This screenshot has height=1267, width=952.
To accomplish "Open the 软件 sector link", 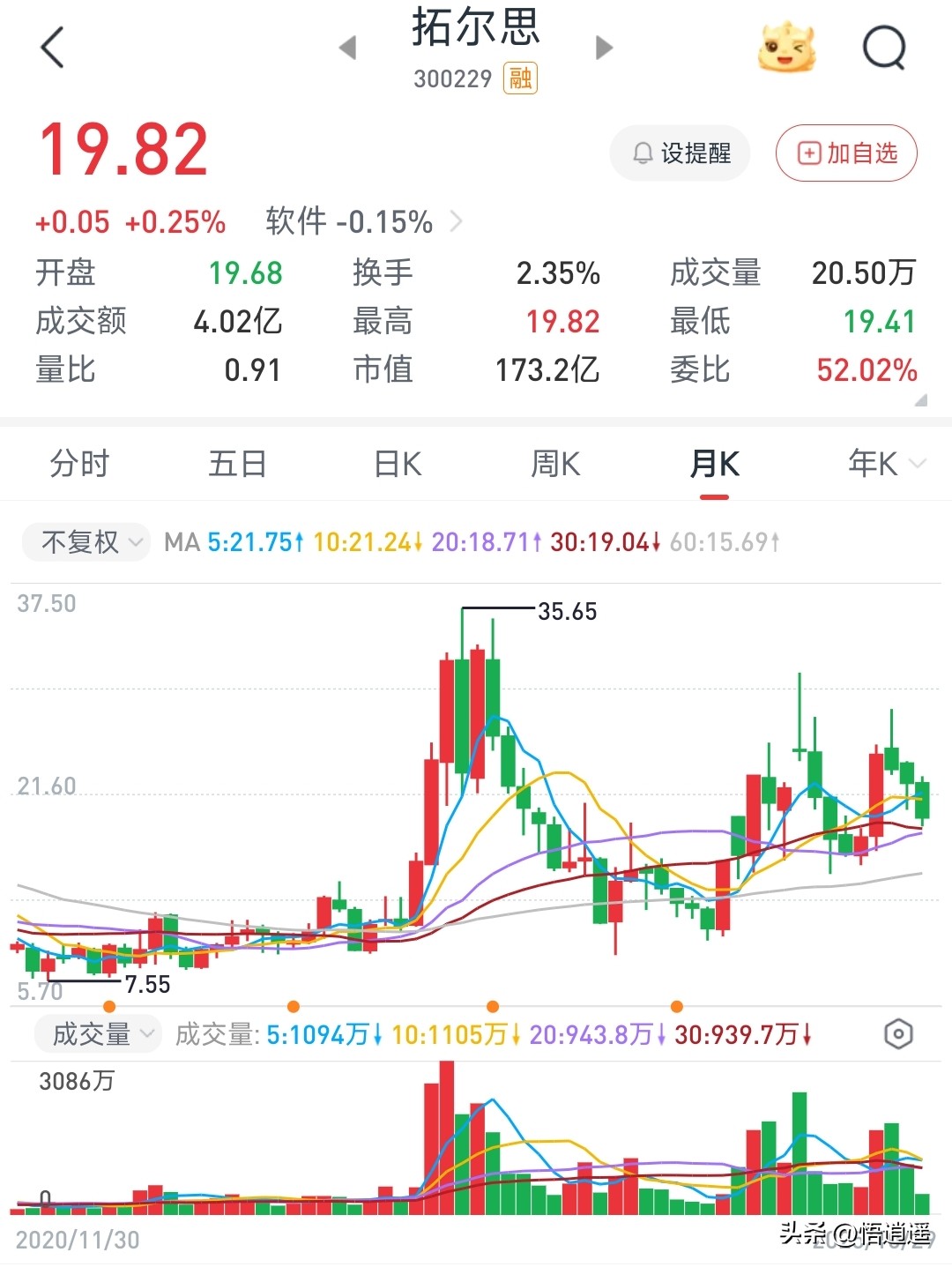I will (363, 222).
